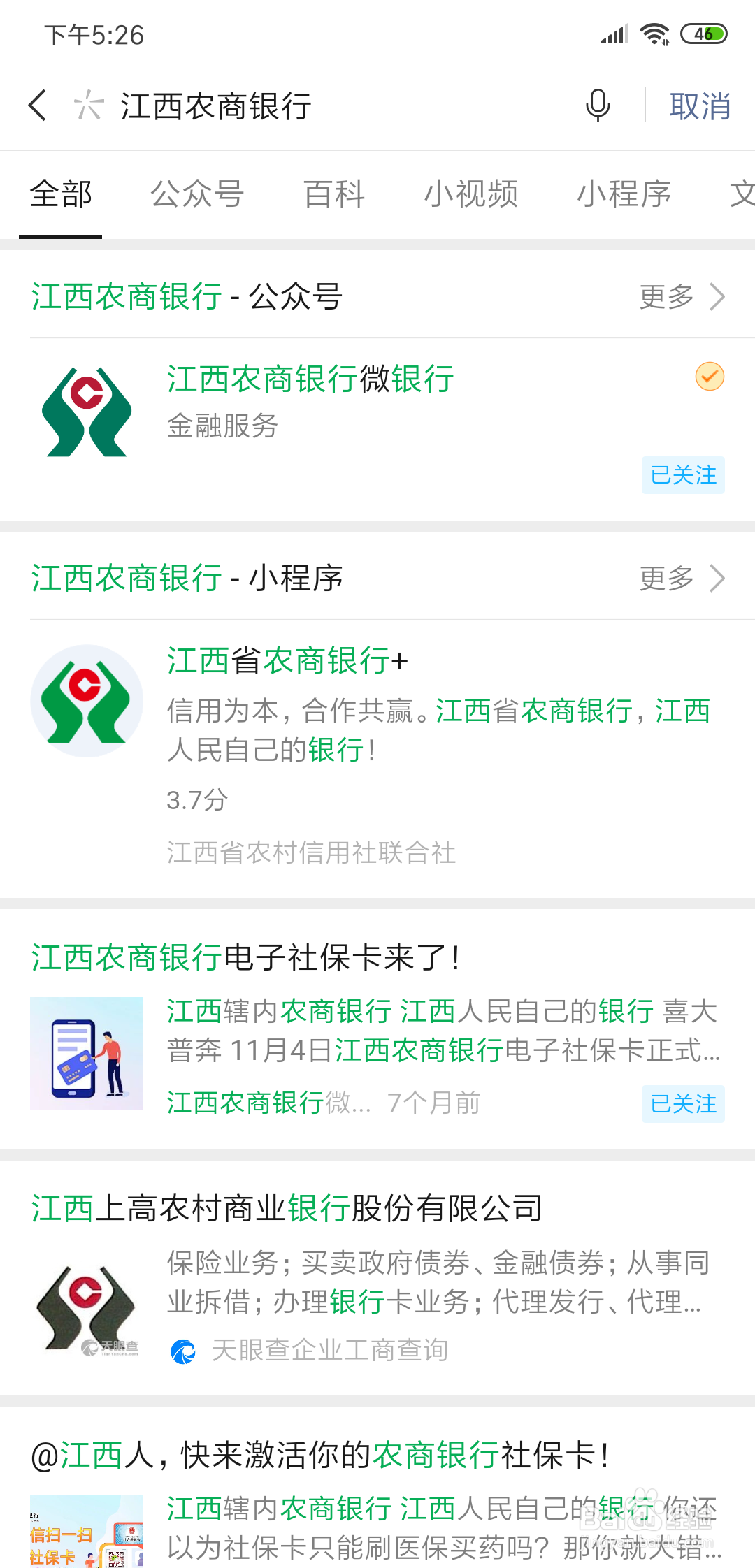Tap 已关注 on 江西农商银行微银行
Viewport: 755px width, 1568px height.
(682, 475)
